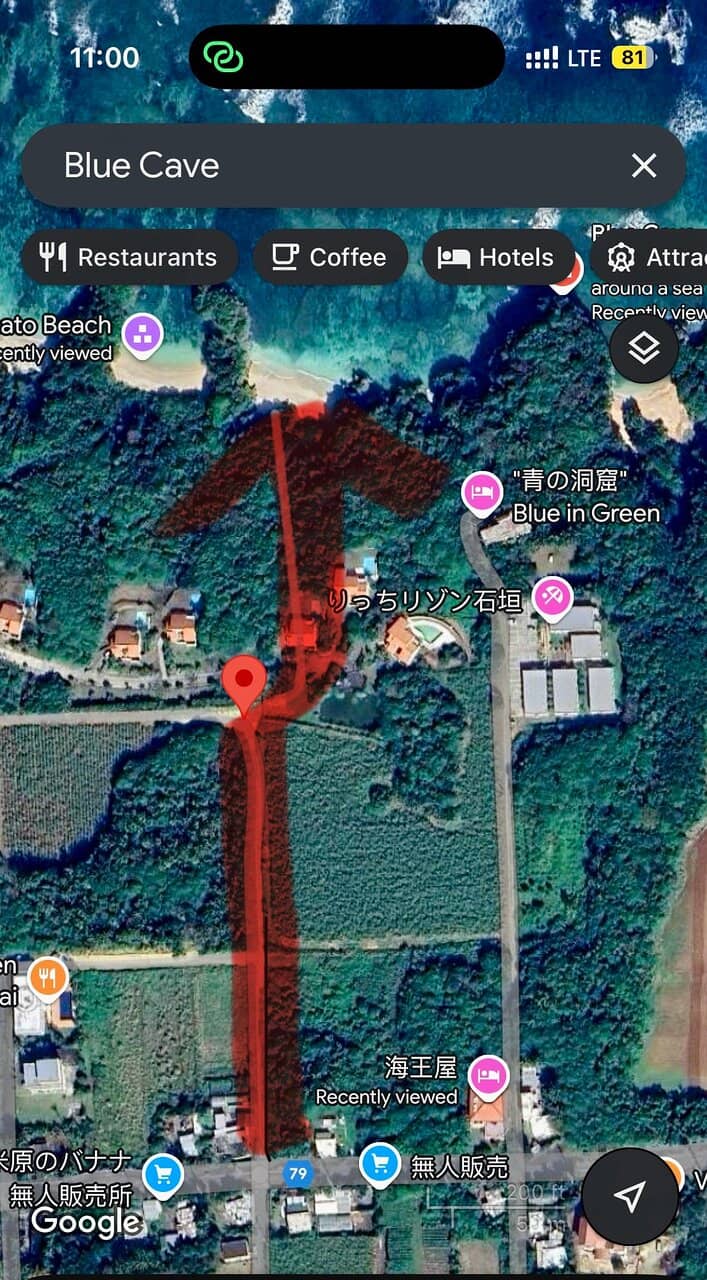
Task: Center map on my location
Action: coord(629,1196)
